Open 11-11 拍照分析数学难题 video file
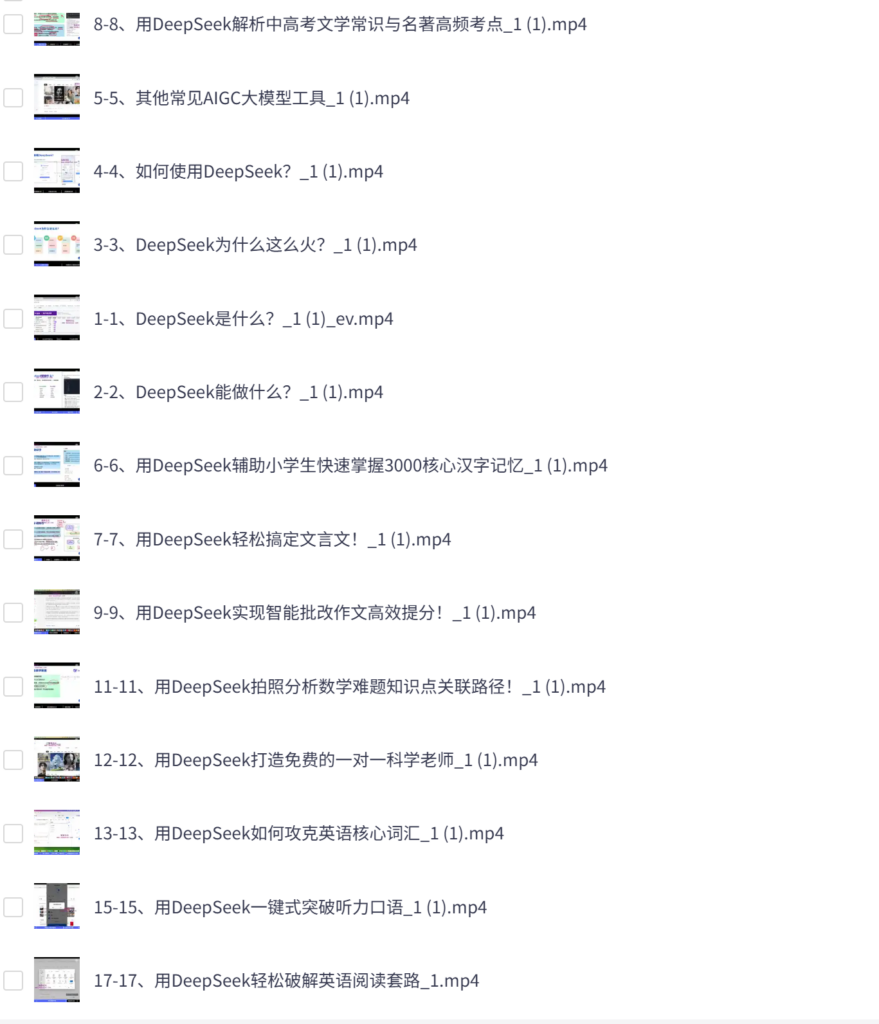 coord(349,687)
